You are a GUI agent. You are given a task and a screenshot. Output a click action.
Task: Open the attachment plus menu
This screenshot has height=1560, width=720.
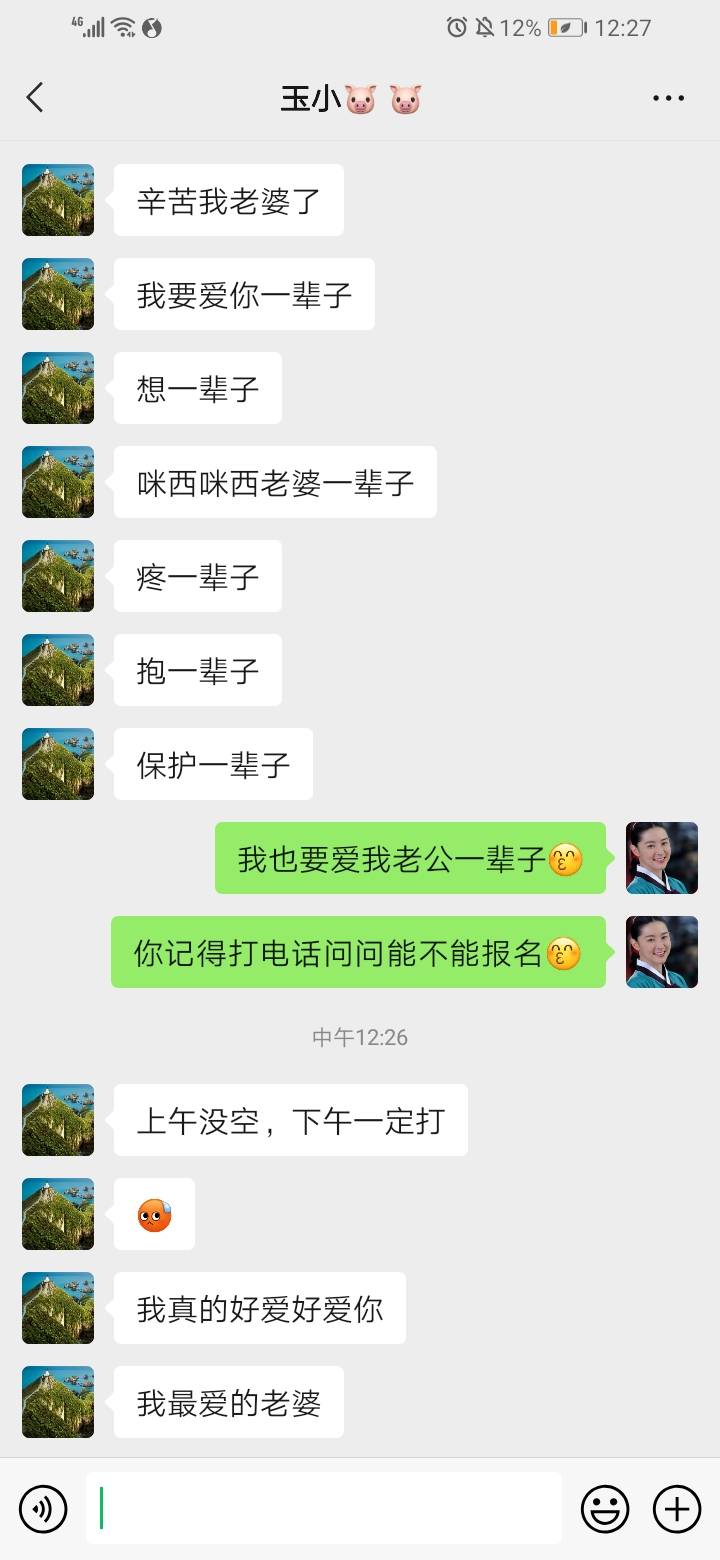point(677,1508)
